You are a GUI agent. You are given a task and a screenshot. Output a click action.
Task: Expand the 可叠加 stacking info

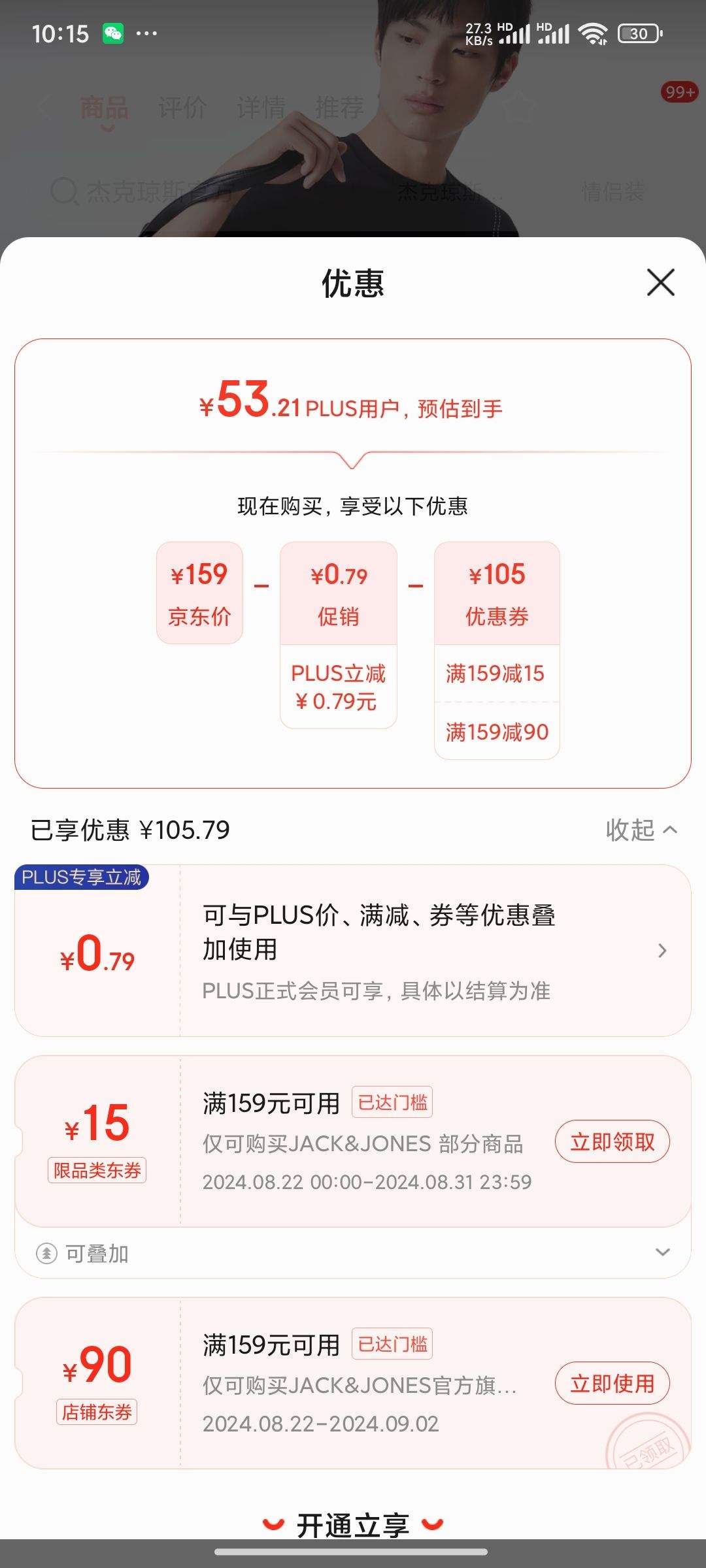tap(662, 1252)
